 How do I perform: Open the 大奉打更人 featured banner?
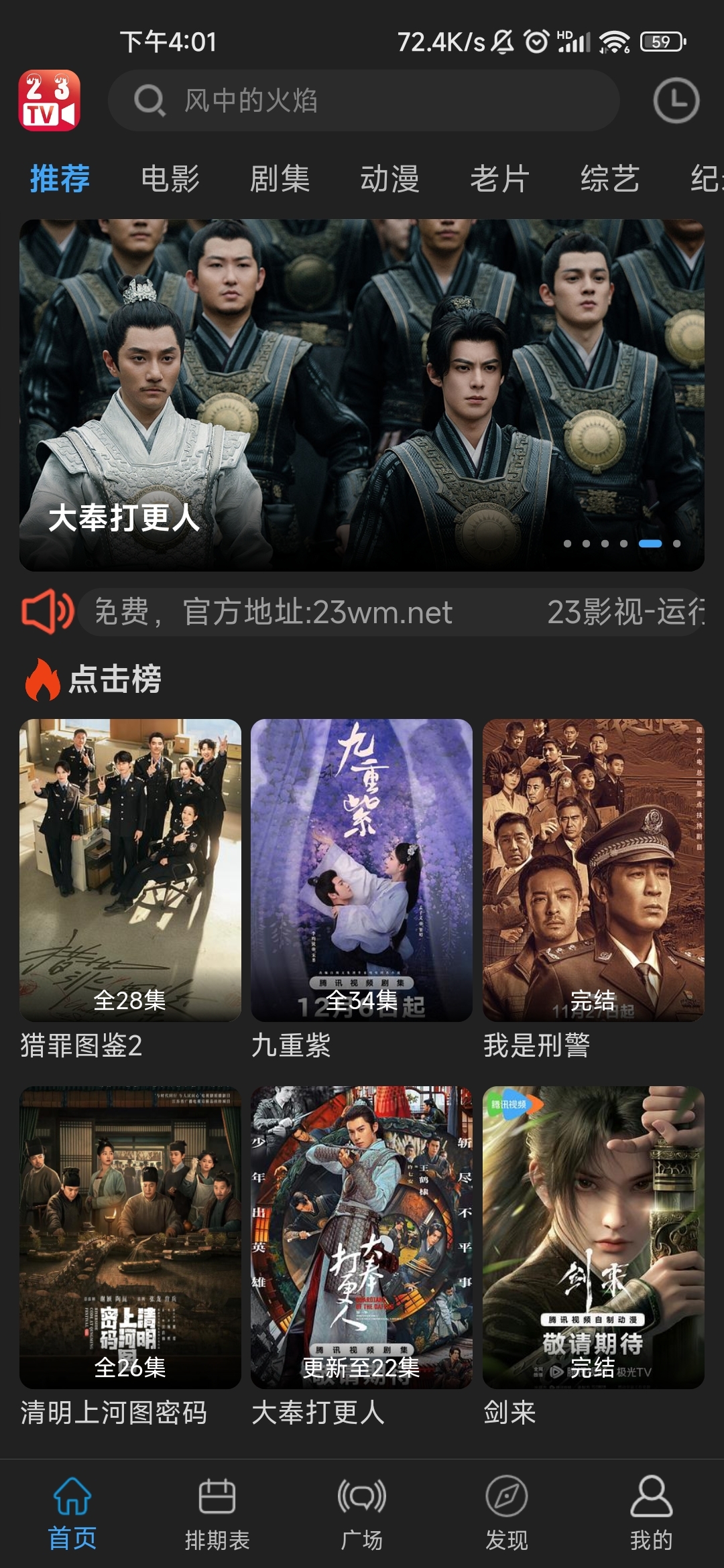pos(362,395)
